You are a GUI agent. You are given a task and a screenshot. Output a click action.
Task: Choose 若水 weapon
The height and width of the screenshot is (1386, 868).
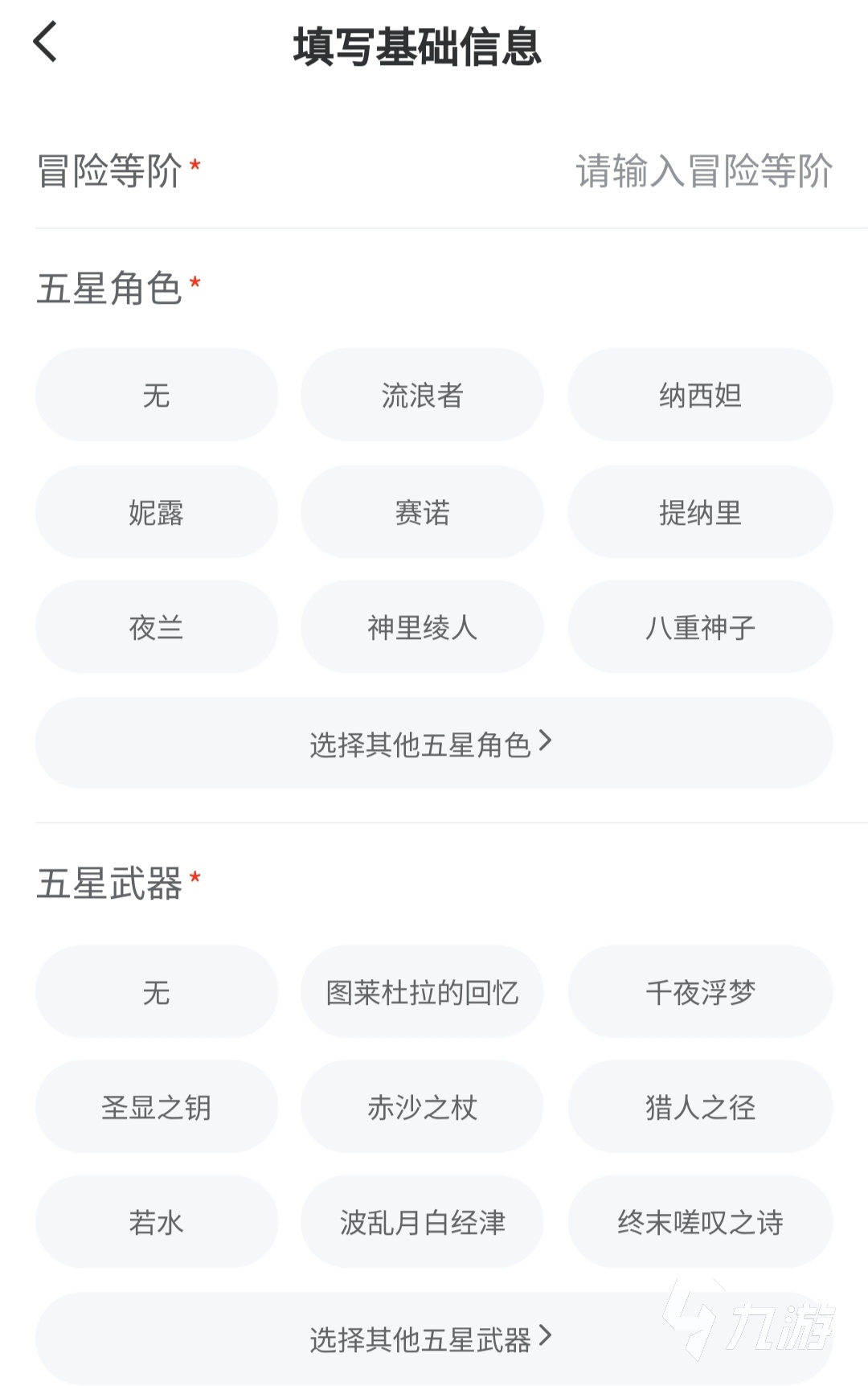pos(157,1222)
